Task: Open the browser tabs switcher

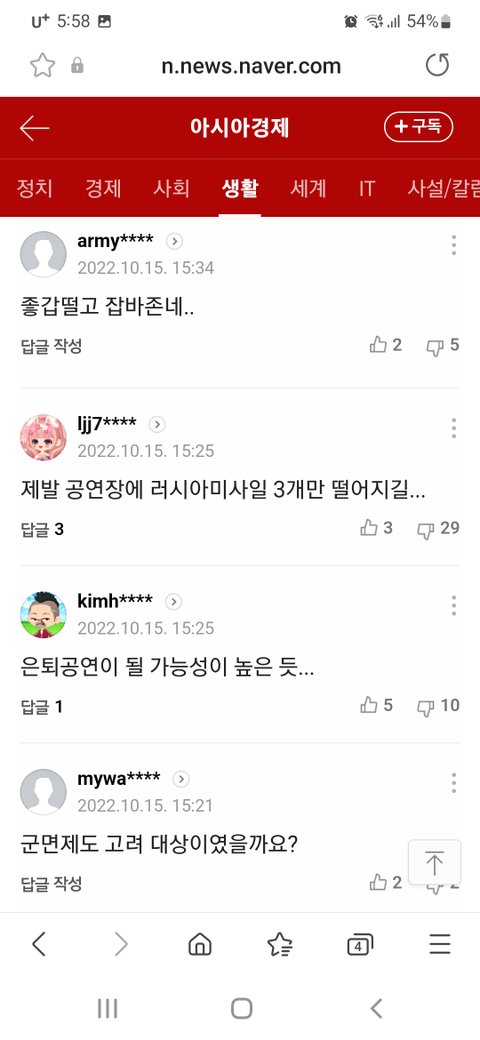Action: pyautogui.click(x=359, y=944)
